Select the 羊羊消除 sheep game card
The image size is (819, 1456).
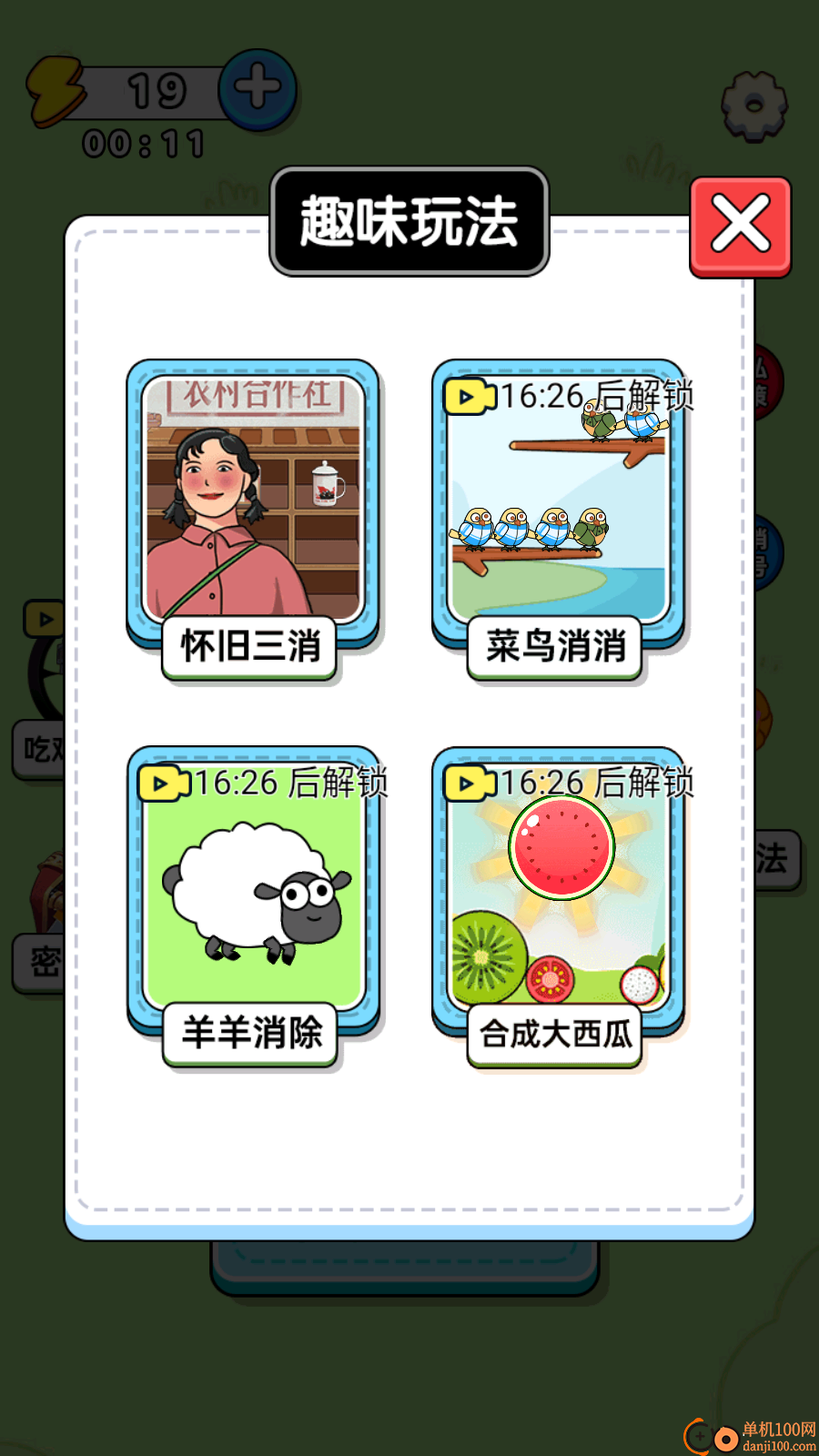click(251, 896)
